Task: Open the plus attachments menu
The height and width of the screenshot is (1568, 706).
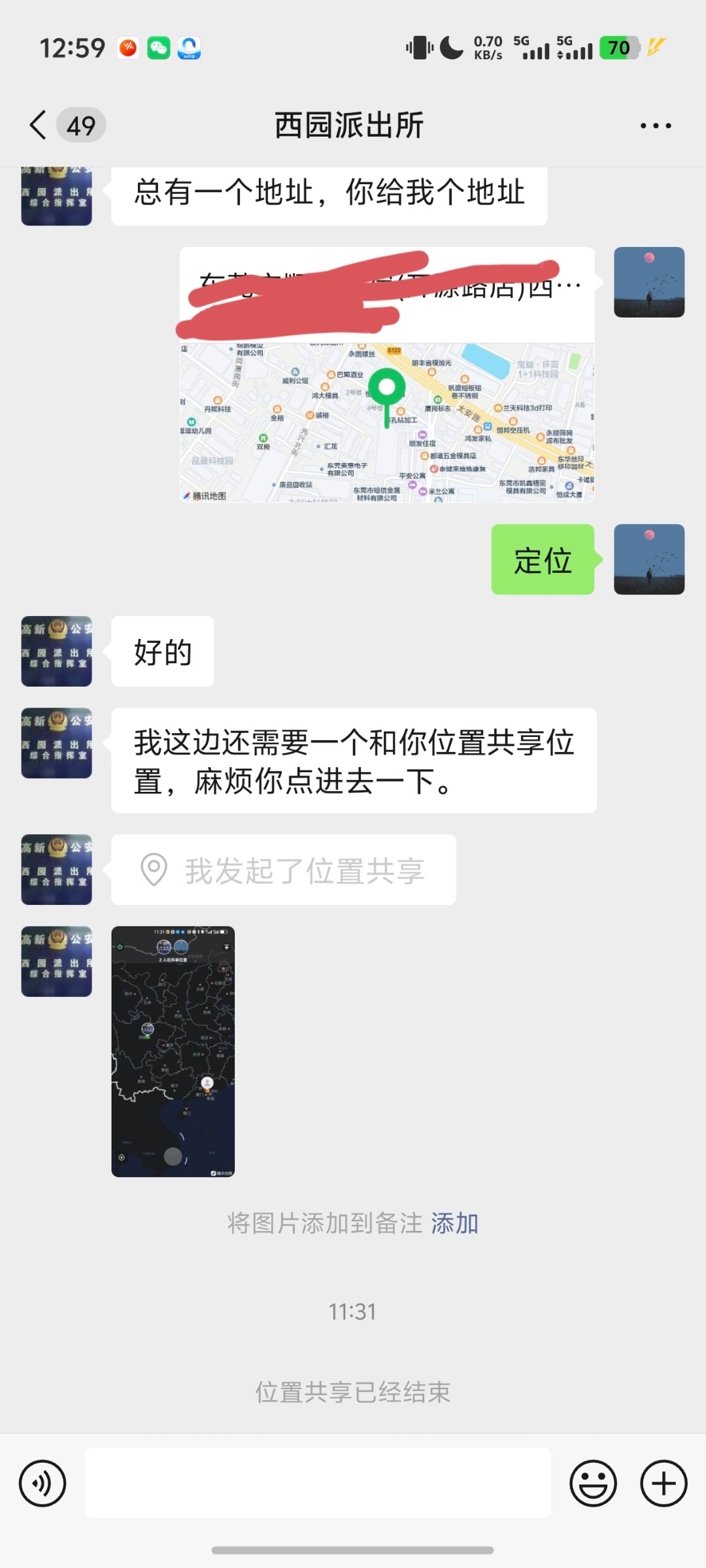Action: 663,1483
